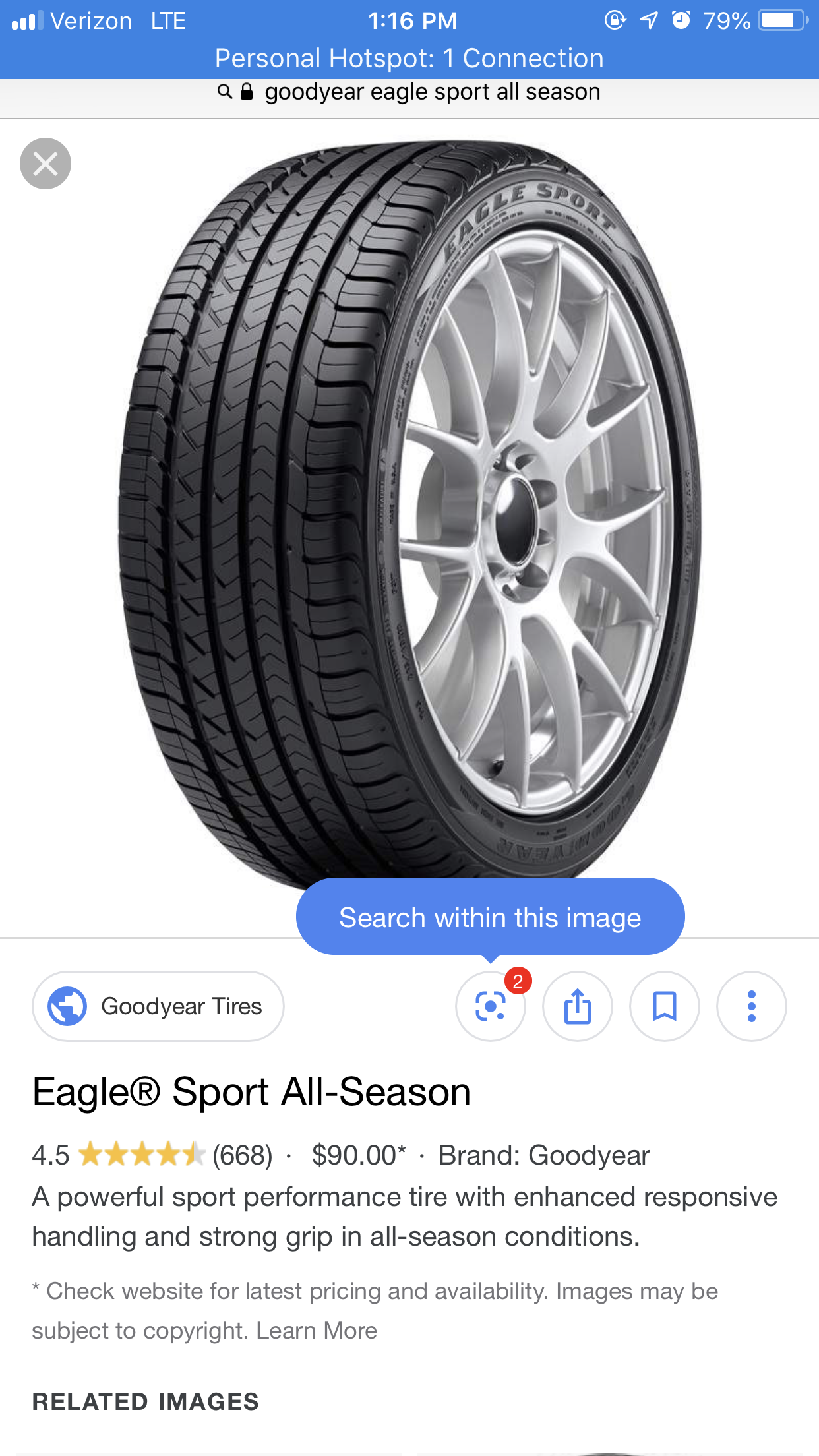Share this tire image

tap(578, 1006)
